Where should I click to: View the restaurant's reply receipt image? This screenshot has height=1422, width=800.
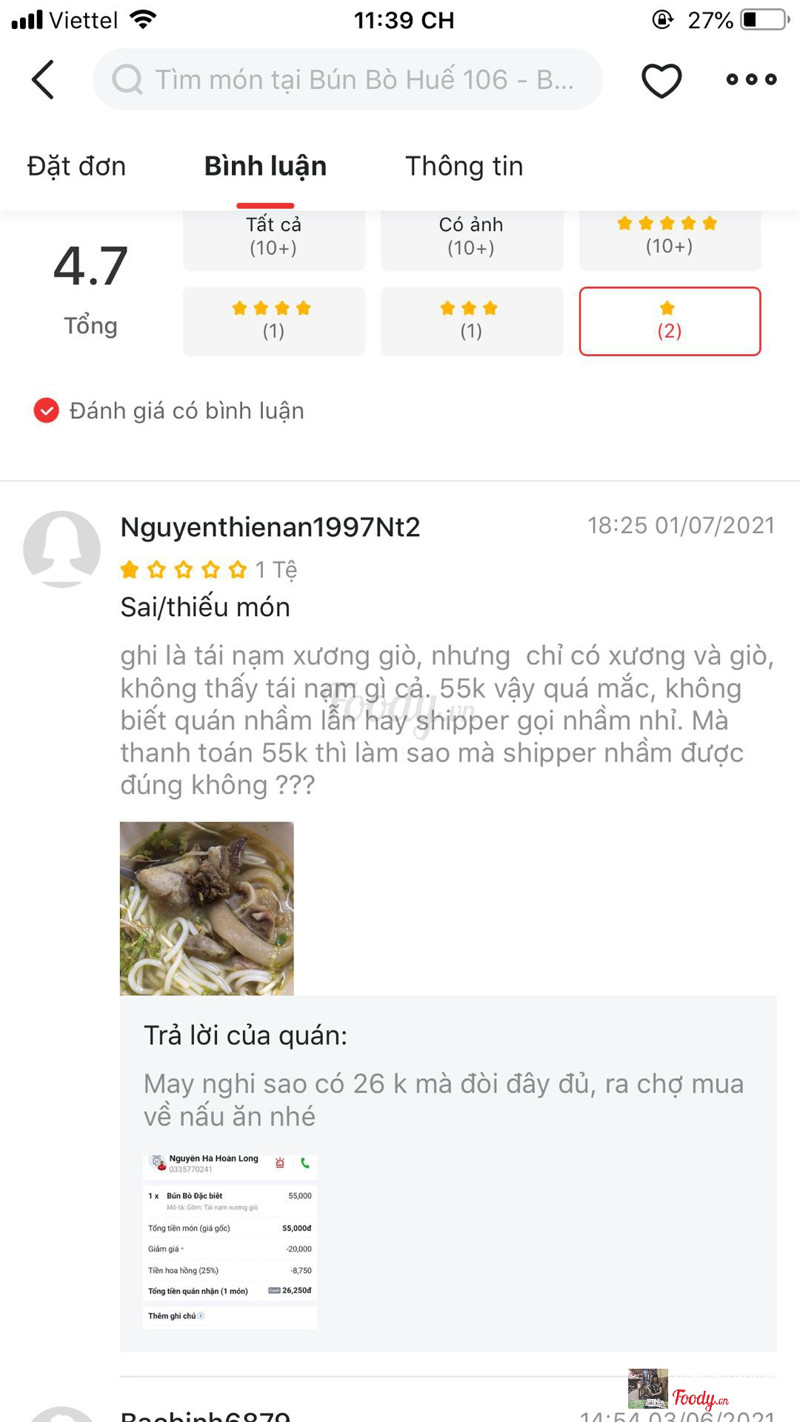(x=230, y=1240)
